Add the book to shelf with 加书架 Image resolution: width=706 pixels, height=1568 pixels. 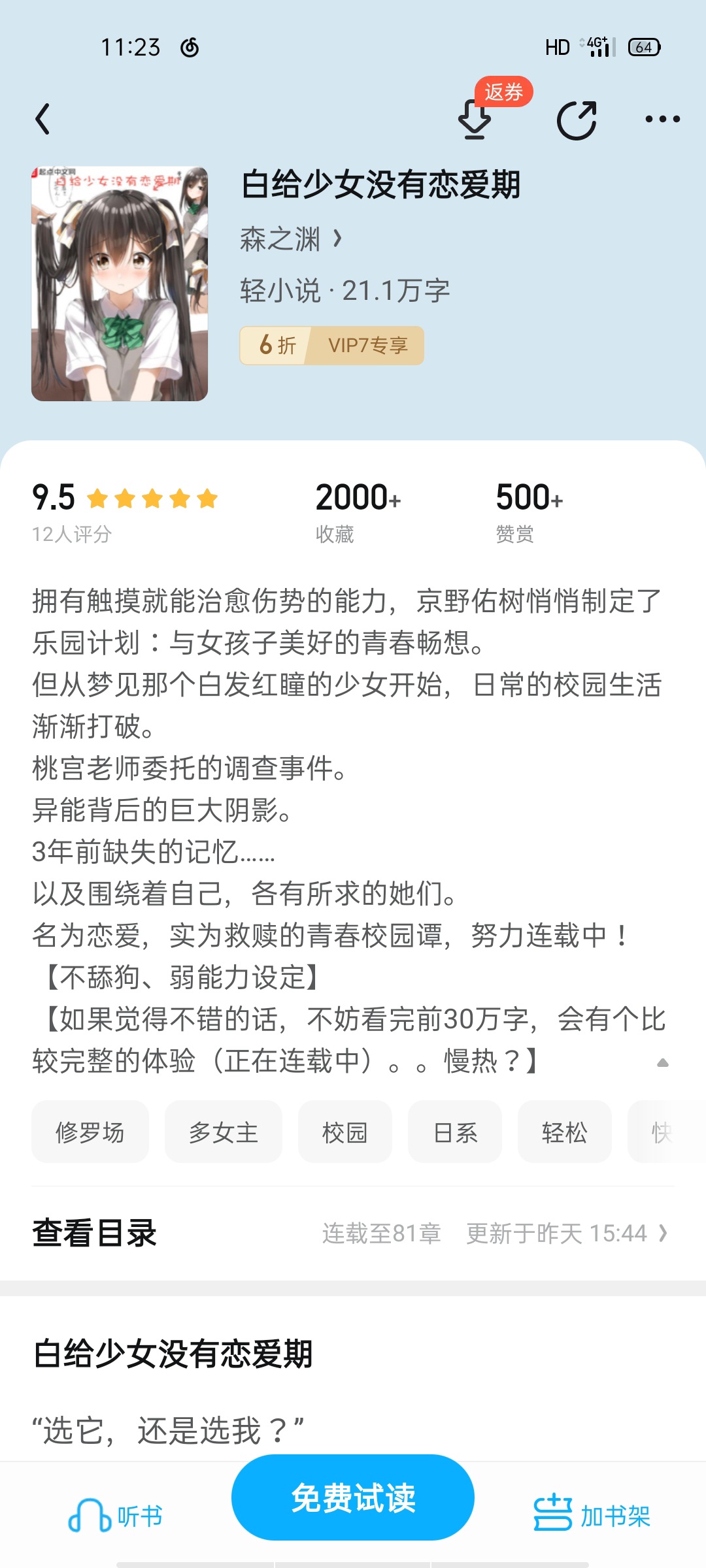592,1516
